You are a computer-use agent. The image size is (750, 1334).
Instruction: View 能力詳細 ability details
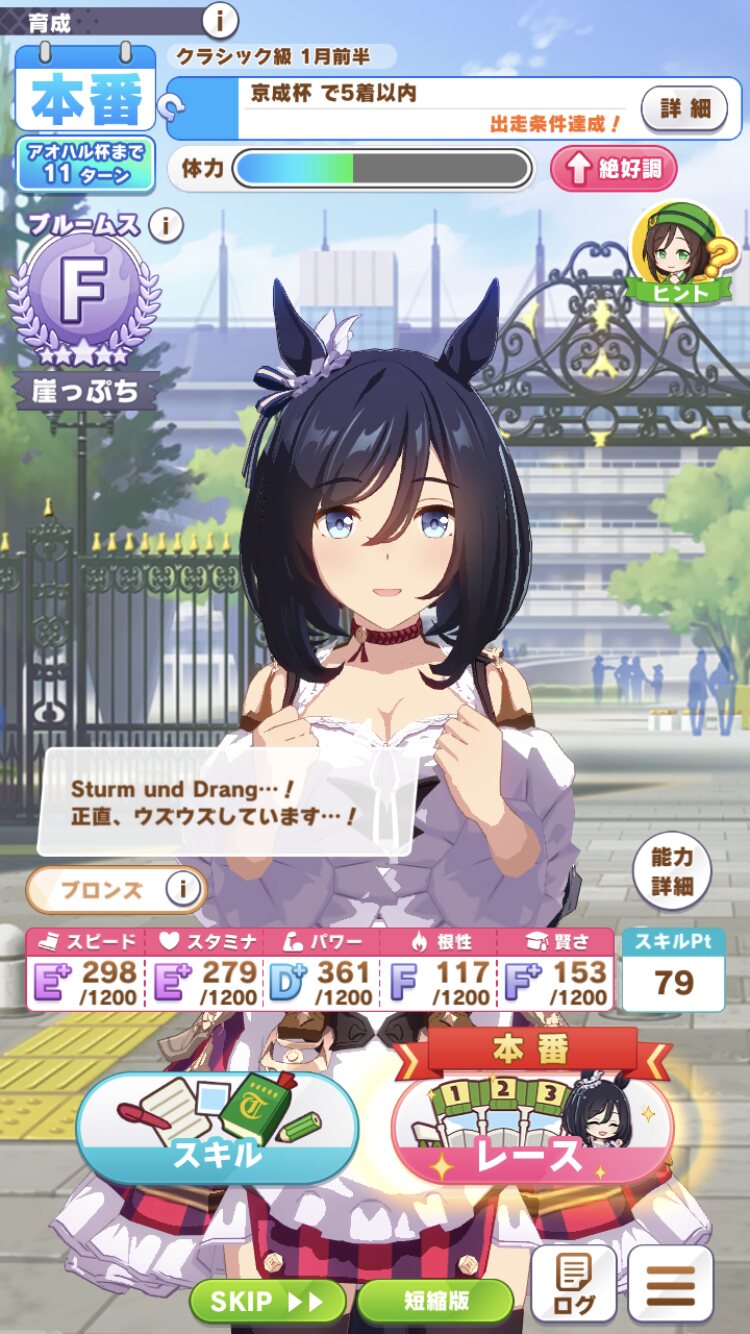[671, 871]
